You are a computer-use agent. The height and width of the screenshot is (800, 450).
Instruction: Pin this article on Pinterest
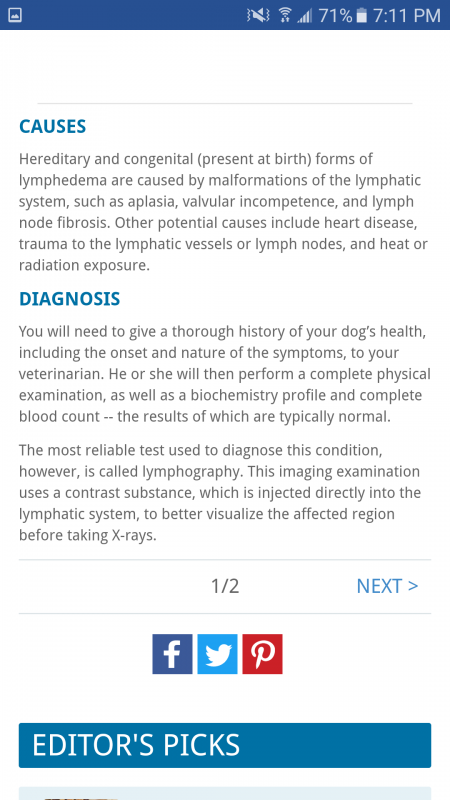(x=262, y=654)
